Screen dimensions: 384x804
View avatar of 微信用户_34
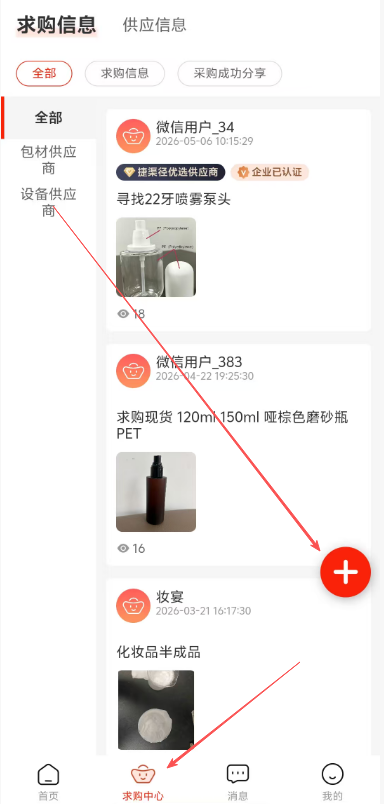tap(133, 136)
